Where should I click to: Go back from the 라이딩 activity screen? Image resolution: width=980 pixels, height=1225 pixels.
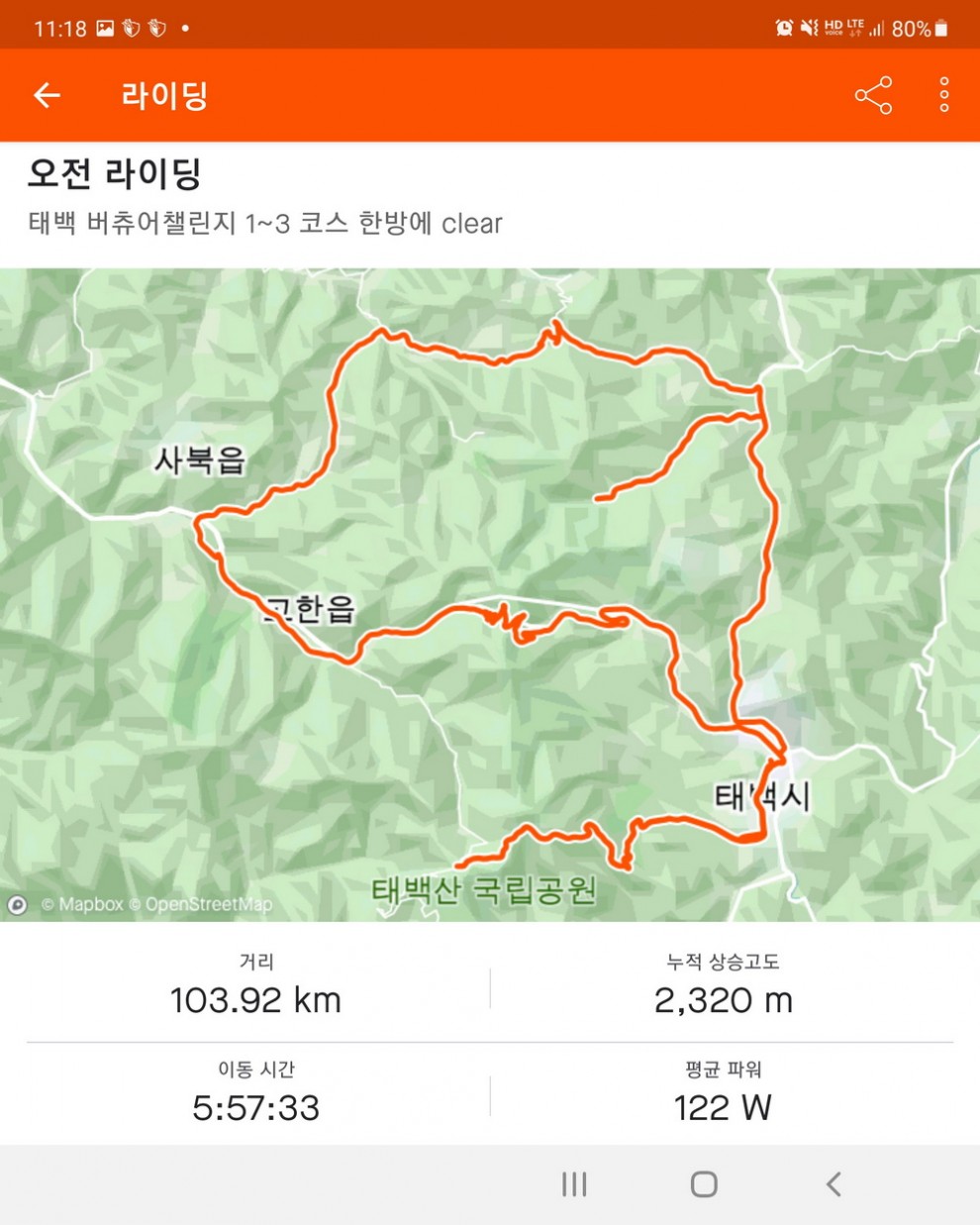[47, 95]
